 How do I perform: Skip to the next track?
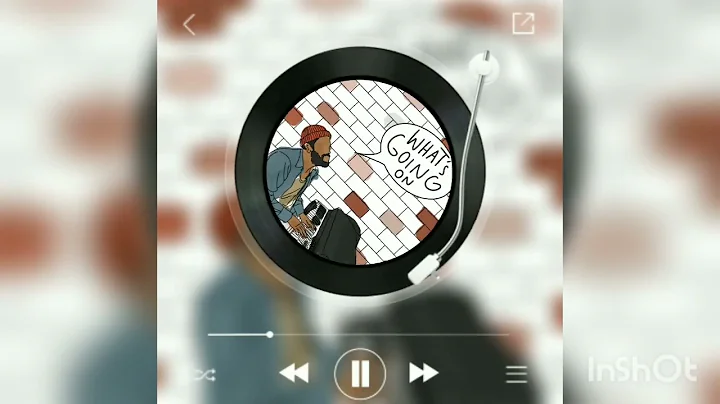pos(424,374)
